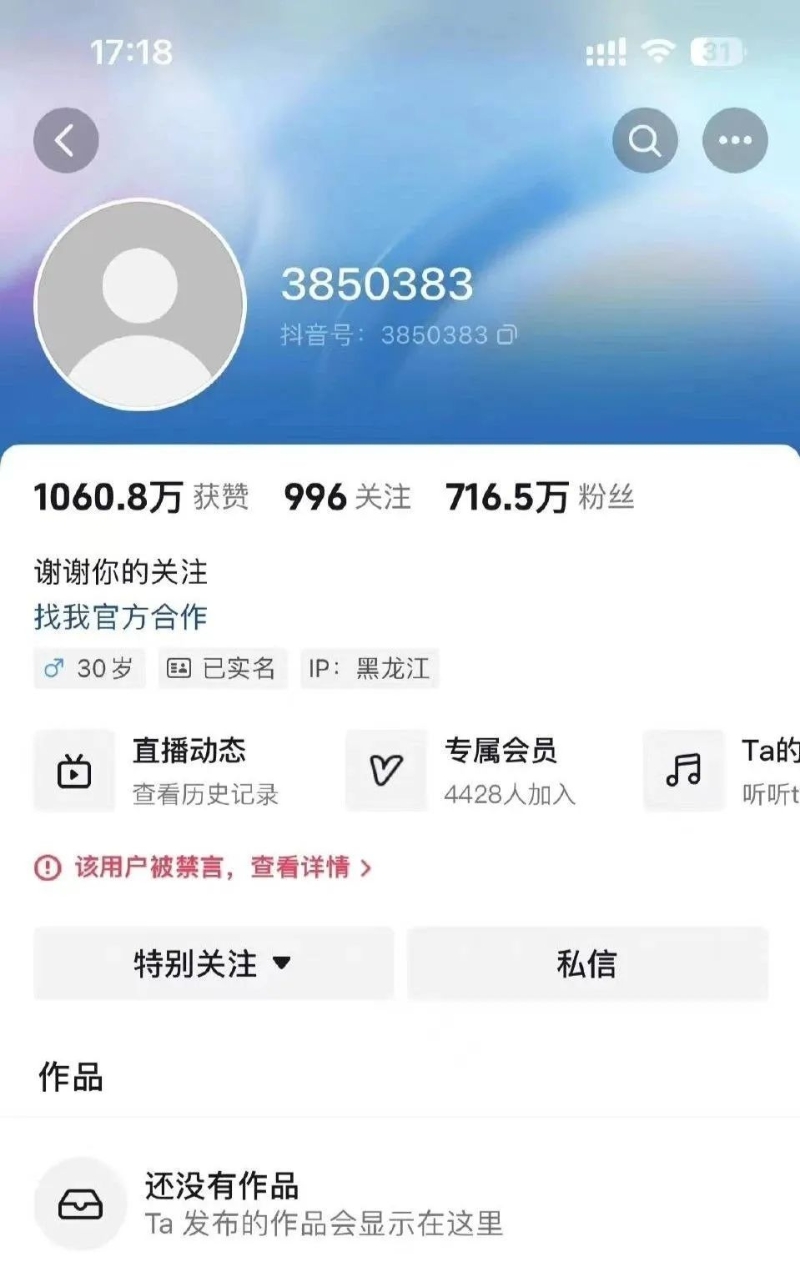Open the 专属会员 V icon
Viewport: 800px width, 1267px height.
[386, 770]
